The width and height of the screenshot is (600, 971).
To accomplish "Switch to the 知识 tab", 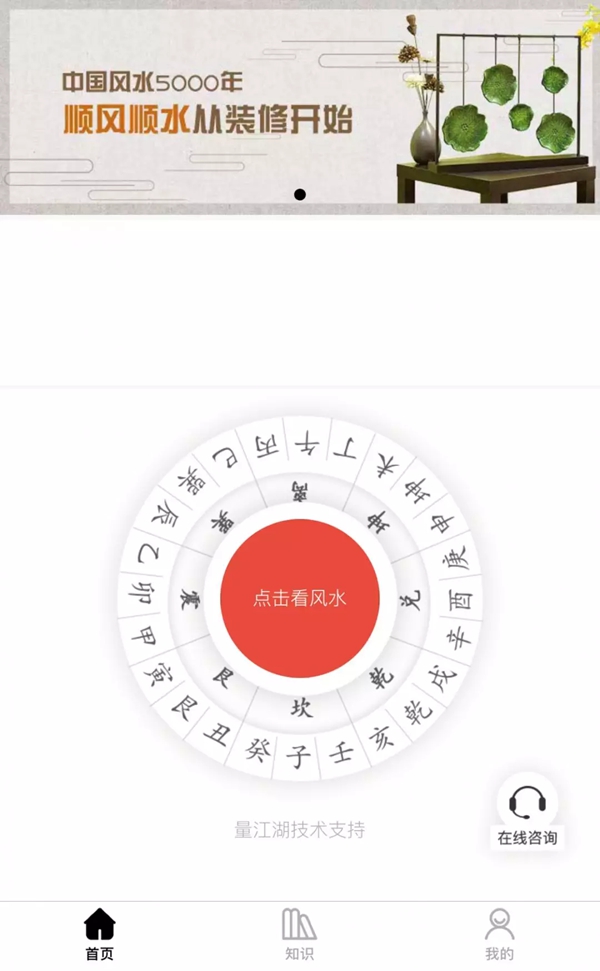I will [x=299, y=935].
